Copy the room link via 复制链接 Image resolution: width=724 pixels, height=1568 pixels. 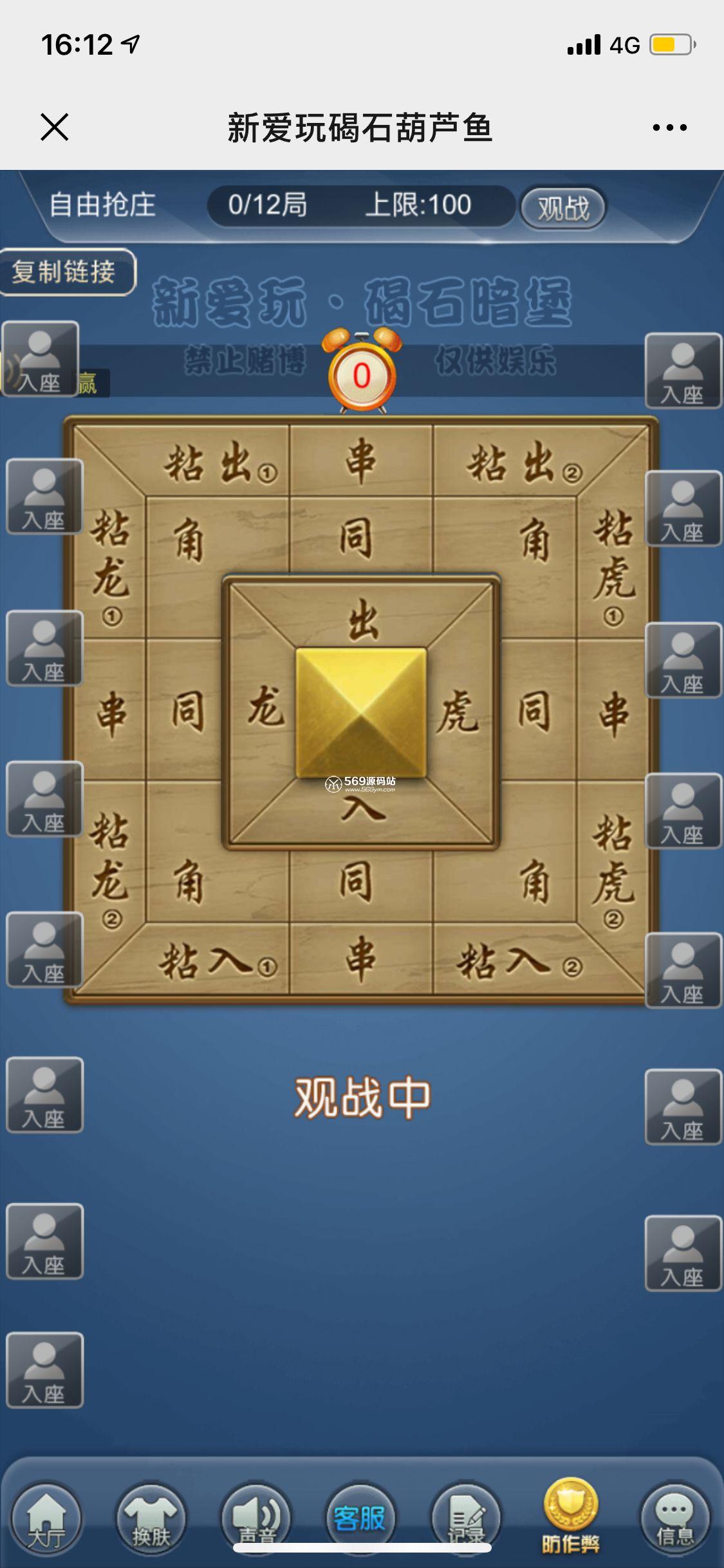point(64,272)
